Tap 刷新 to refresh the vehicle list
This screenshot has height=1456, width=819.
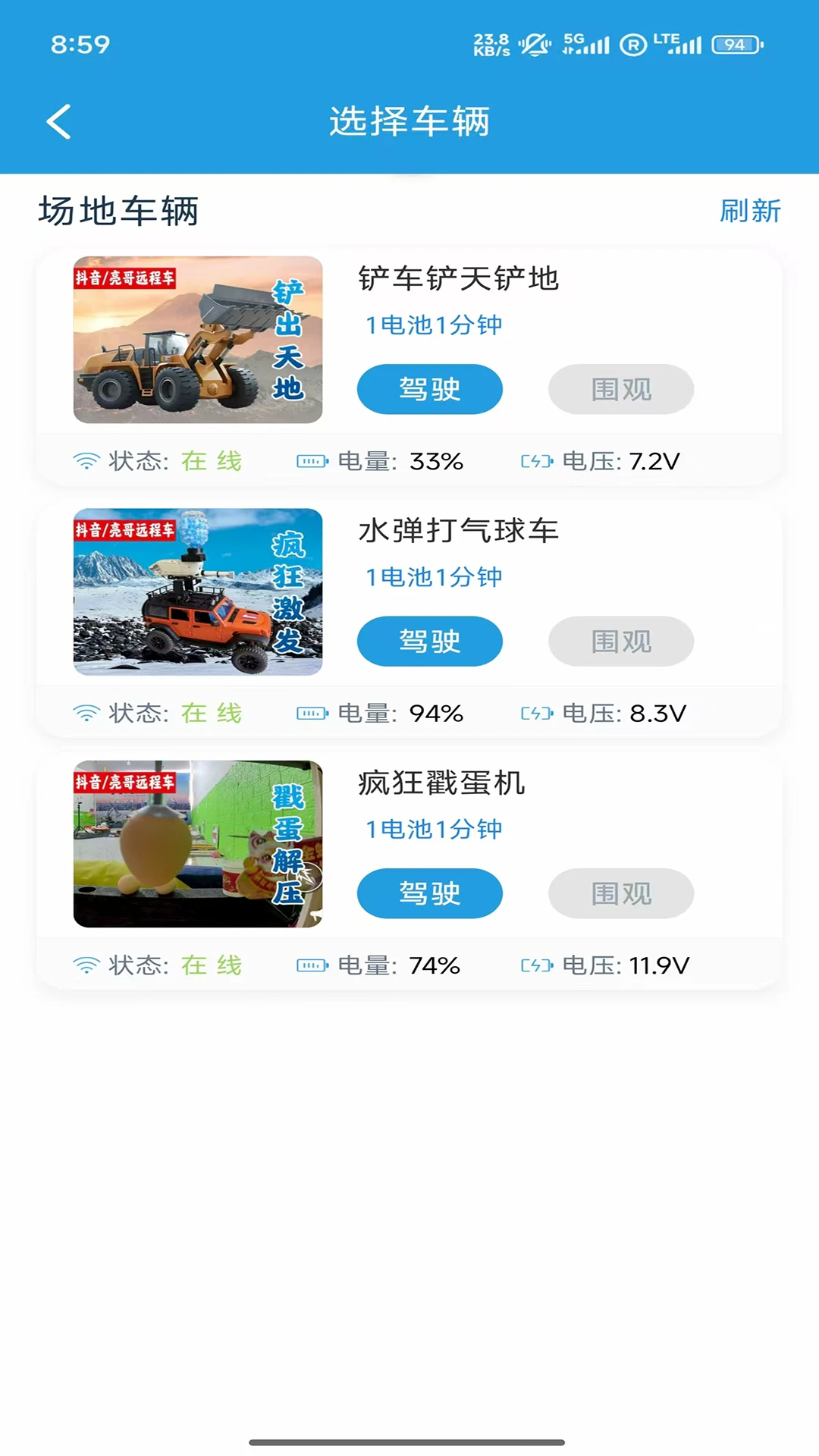[x=749, y=211]
